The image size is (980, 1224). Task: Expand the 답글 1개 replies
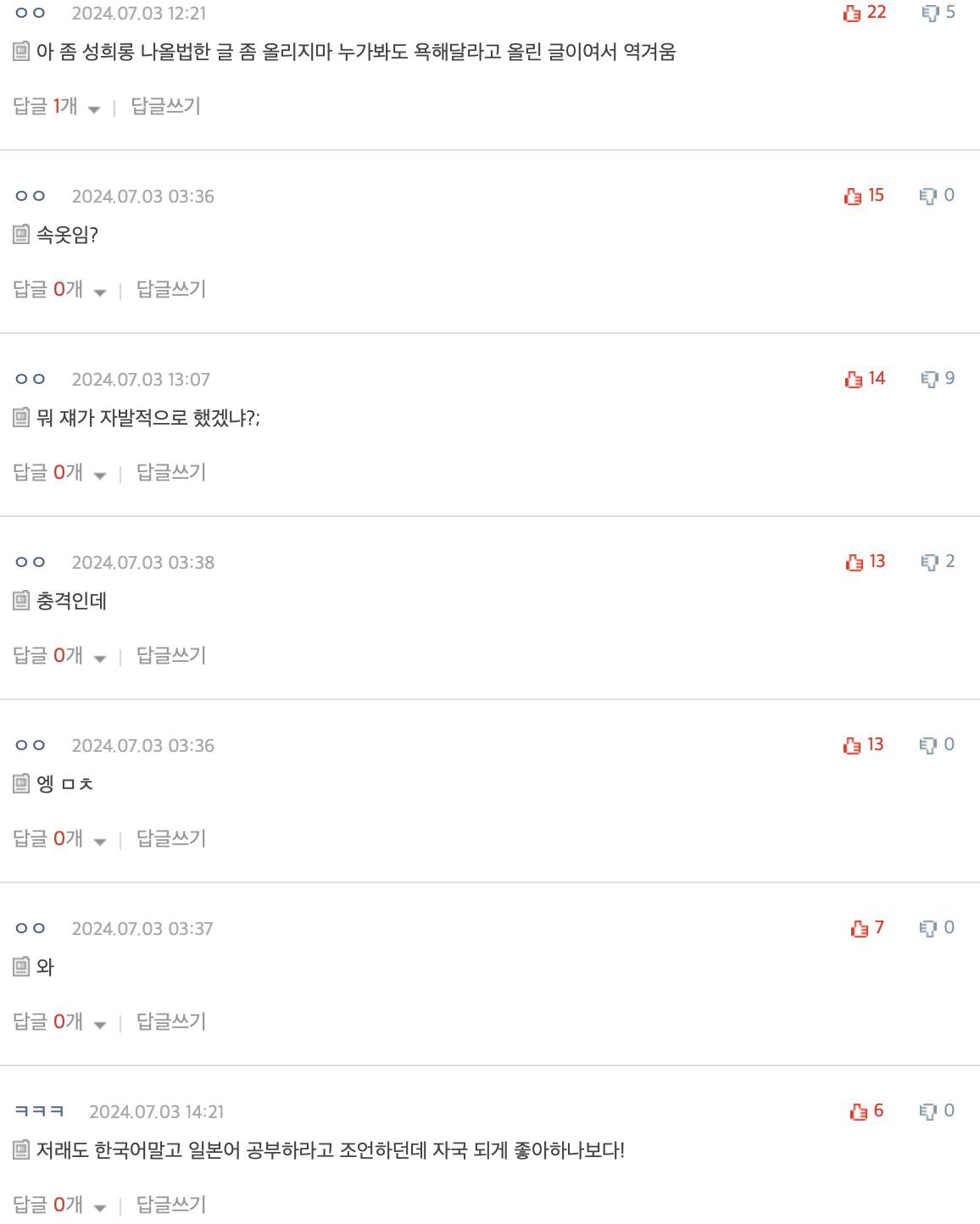(x=56, y=107)
